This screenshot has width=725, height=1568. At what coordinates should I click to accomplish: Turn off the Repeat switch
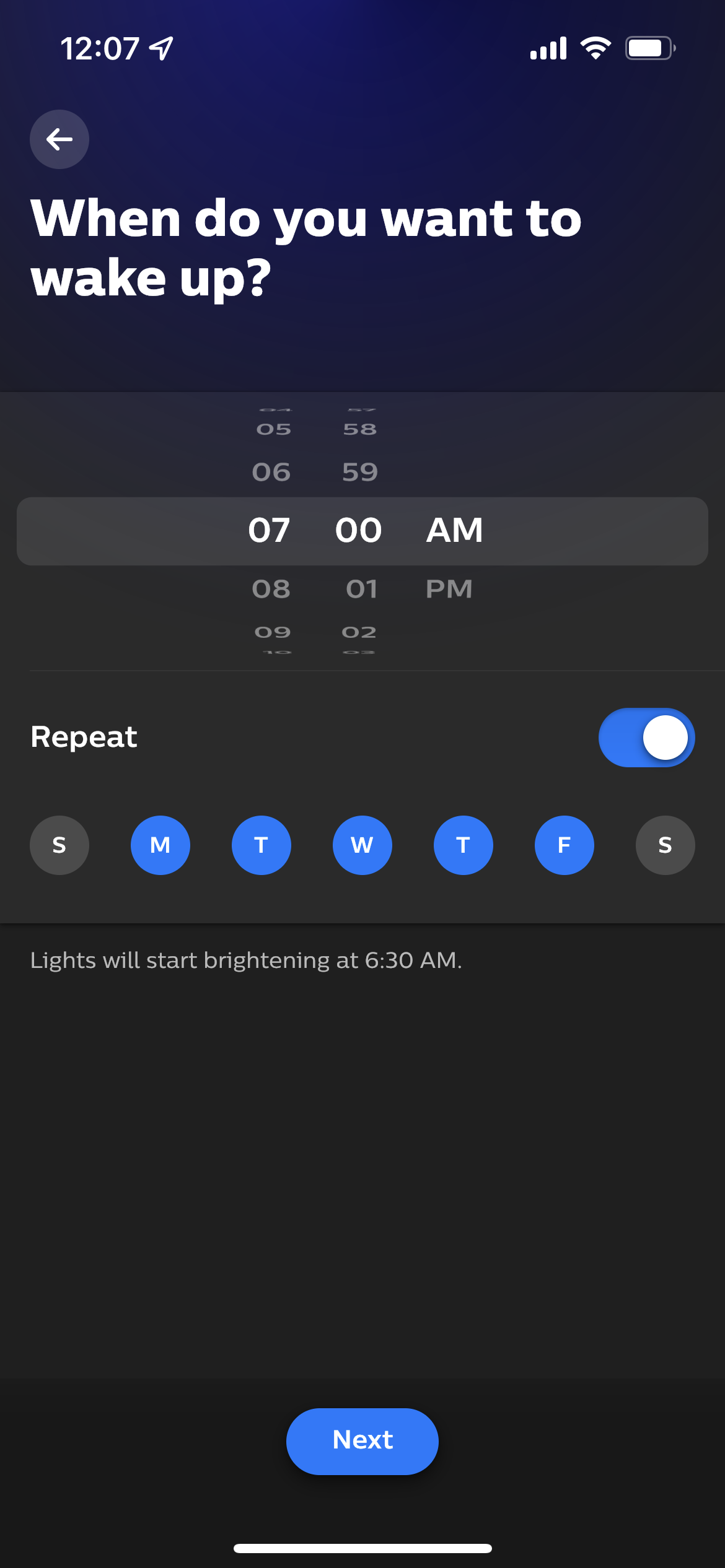click(x=646, y=738)
